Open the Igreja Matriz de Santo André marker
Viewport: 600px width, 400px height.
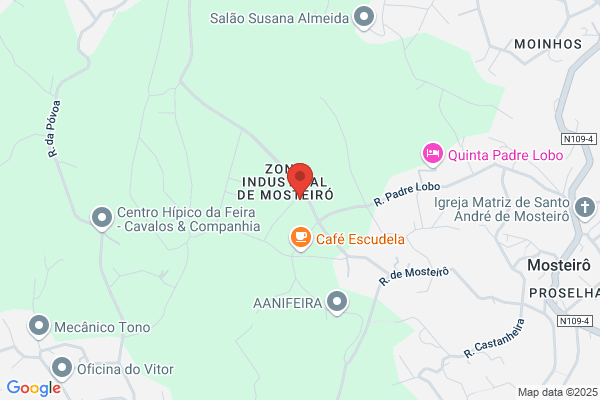pyautogui.click(x=585, y=209)
